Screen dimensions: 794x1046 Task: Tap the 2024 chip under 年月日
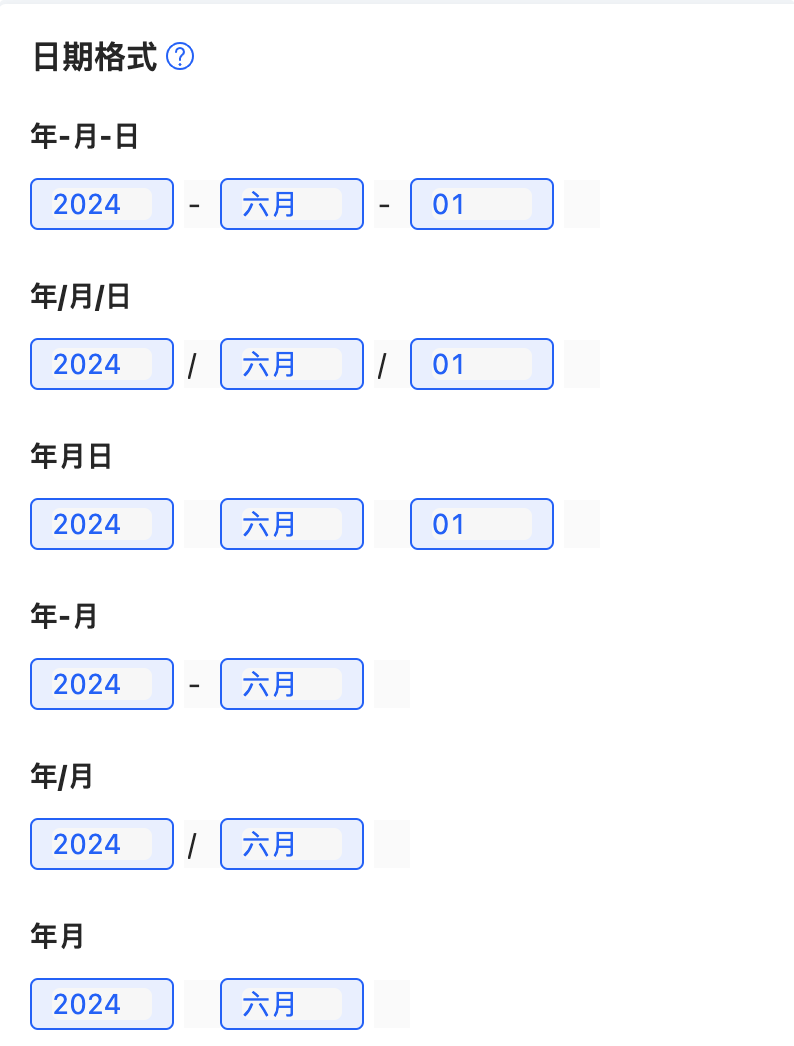(x=102, y=524)
